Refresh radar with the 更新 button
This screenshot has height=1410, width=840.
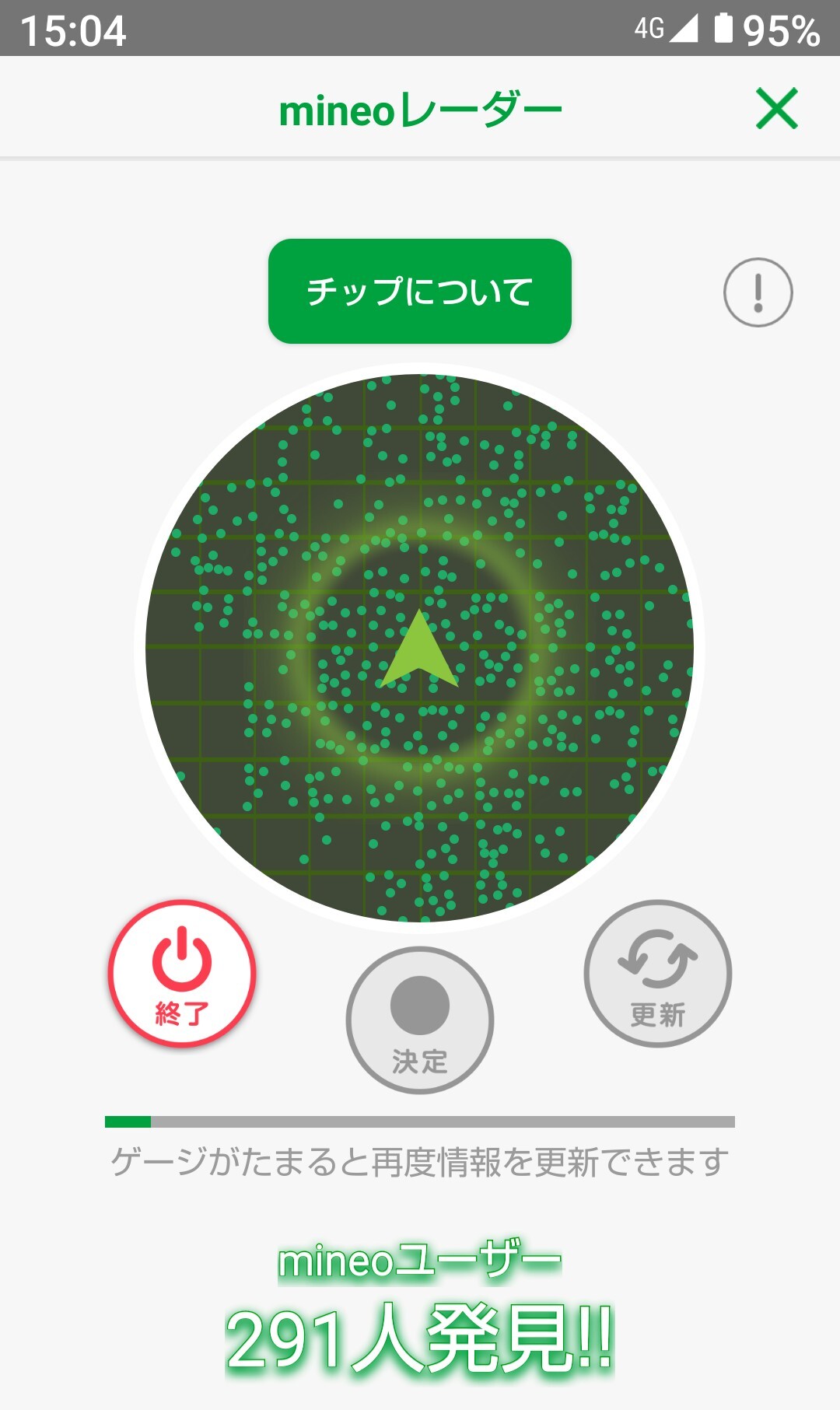tap(657, 973)
